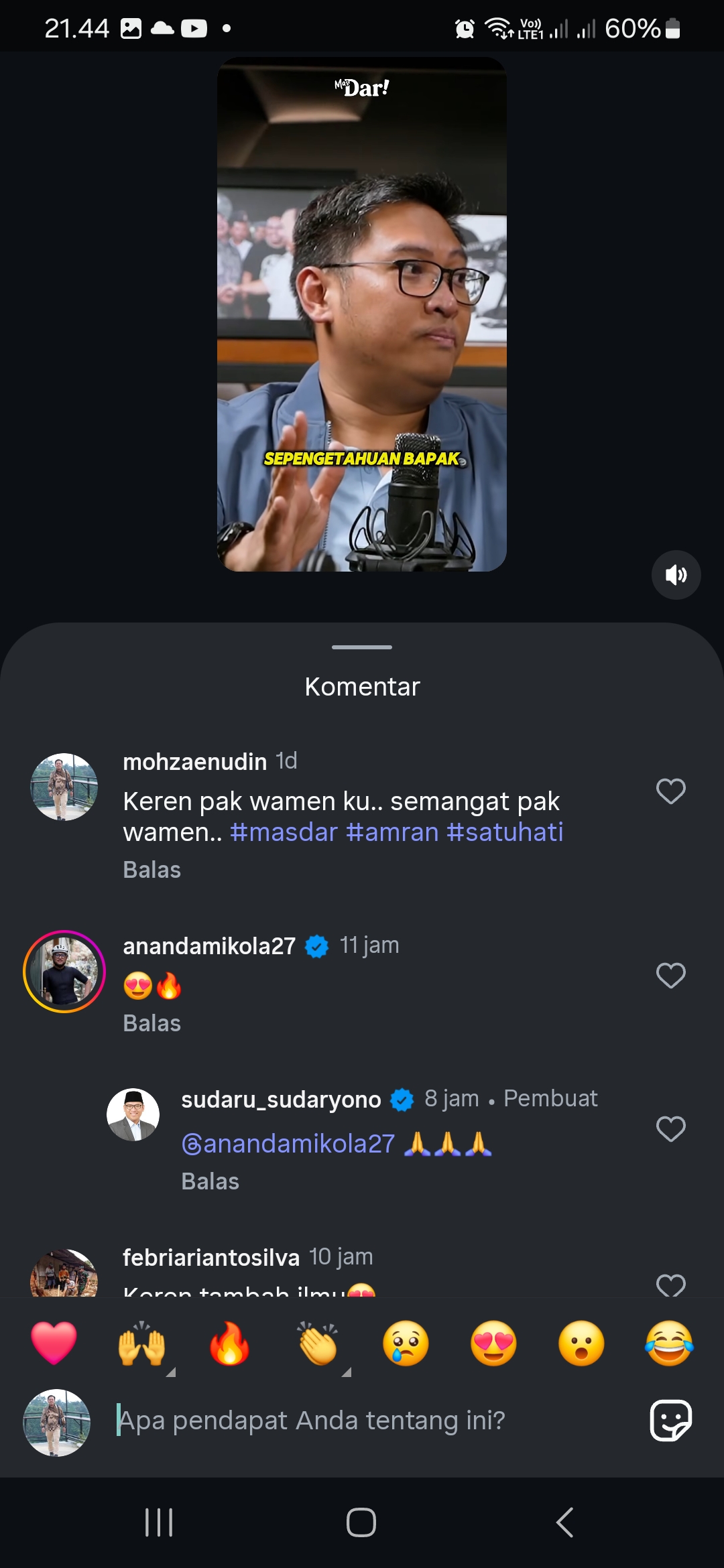Open the reel video preview
Screen dimensions: 724x1568
[362, 314]
